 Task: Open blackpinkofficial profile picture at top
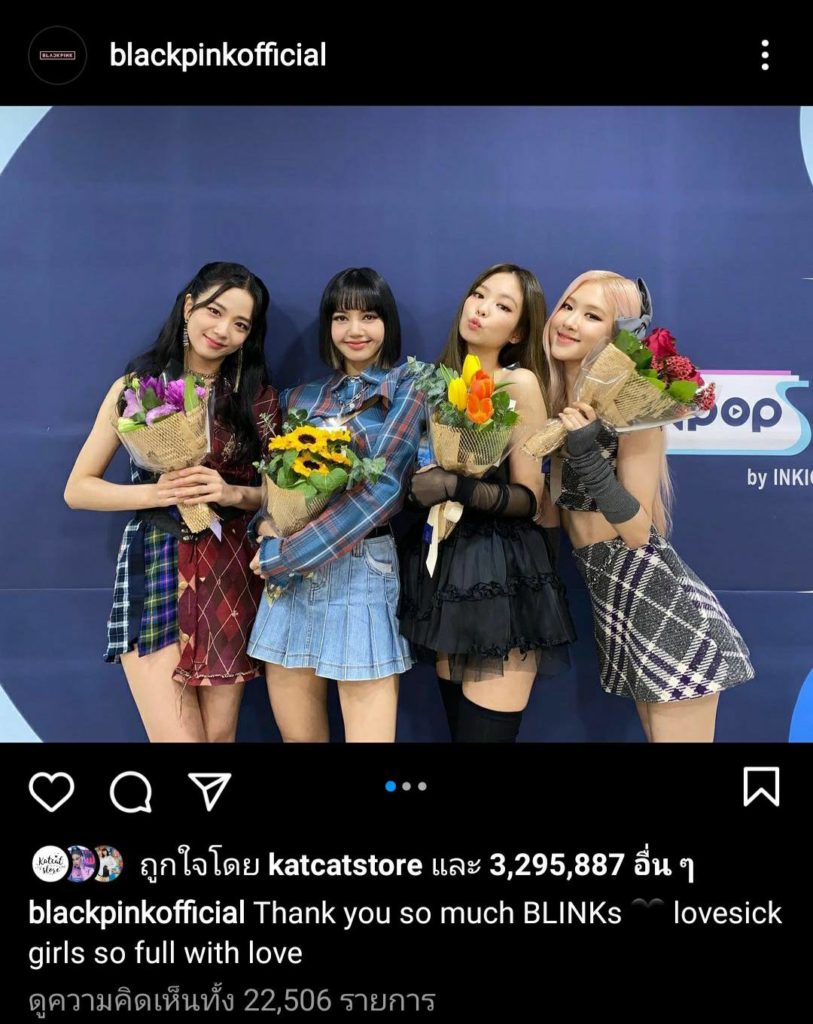pyautogui.click(x=57, y=55)
